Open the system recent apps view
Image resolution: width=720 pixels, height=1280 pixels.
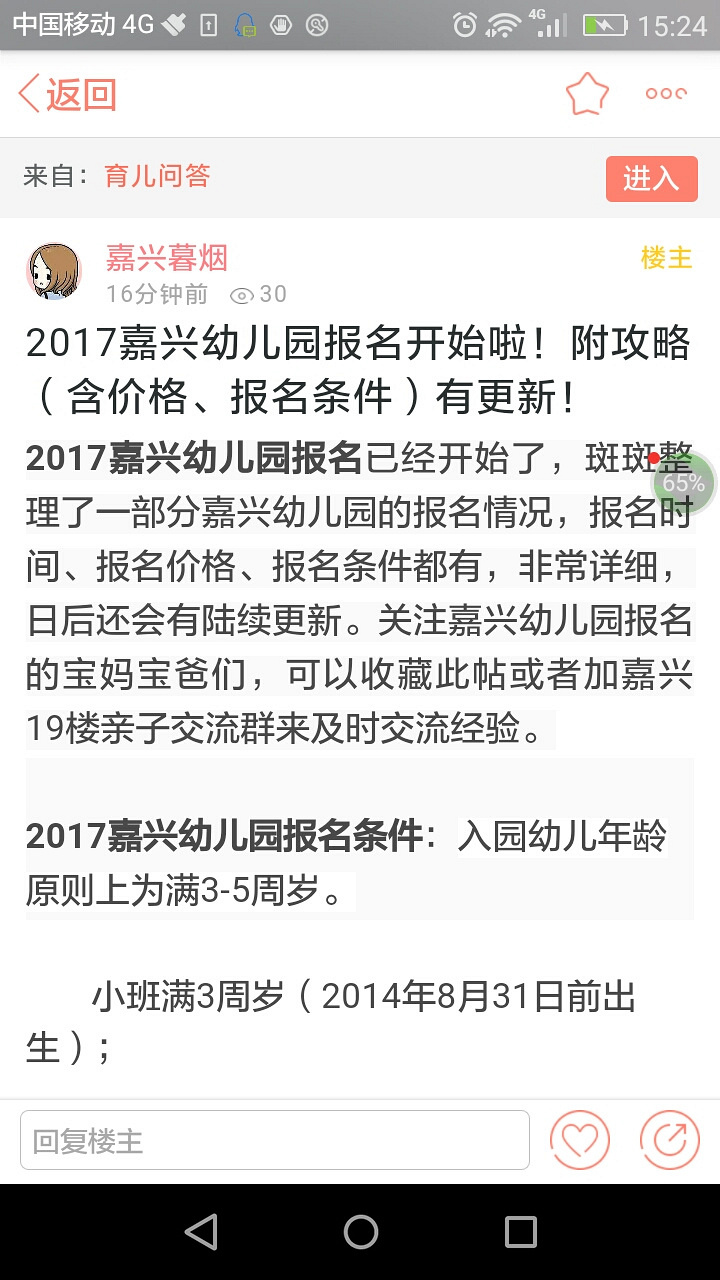(520, 1231)
